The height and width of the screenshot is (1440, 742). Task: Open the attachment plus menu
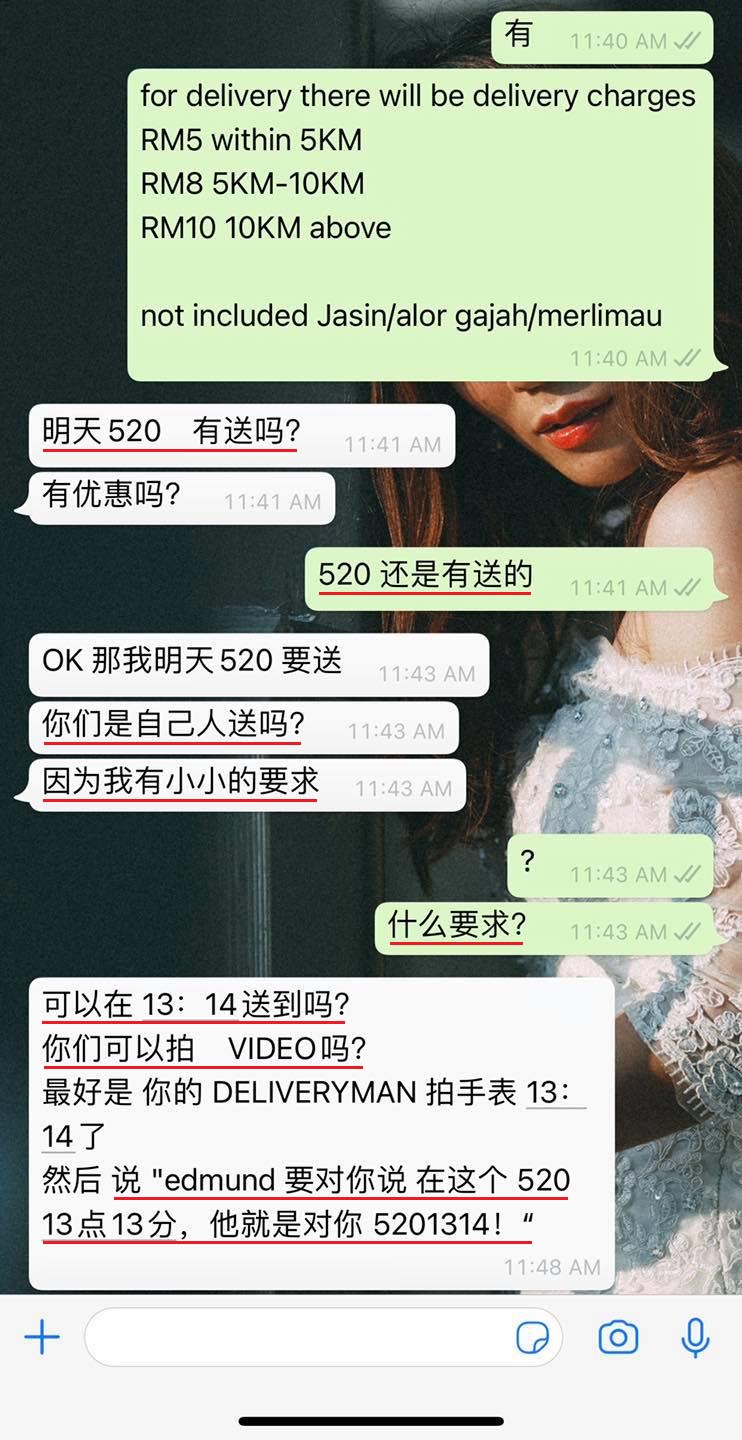[42, 1337]
